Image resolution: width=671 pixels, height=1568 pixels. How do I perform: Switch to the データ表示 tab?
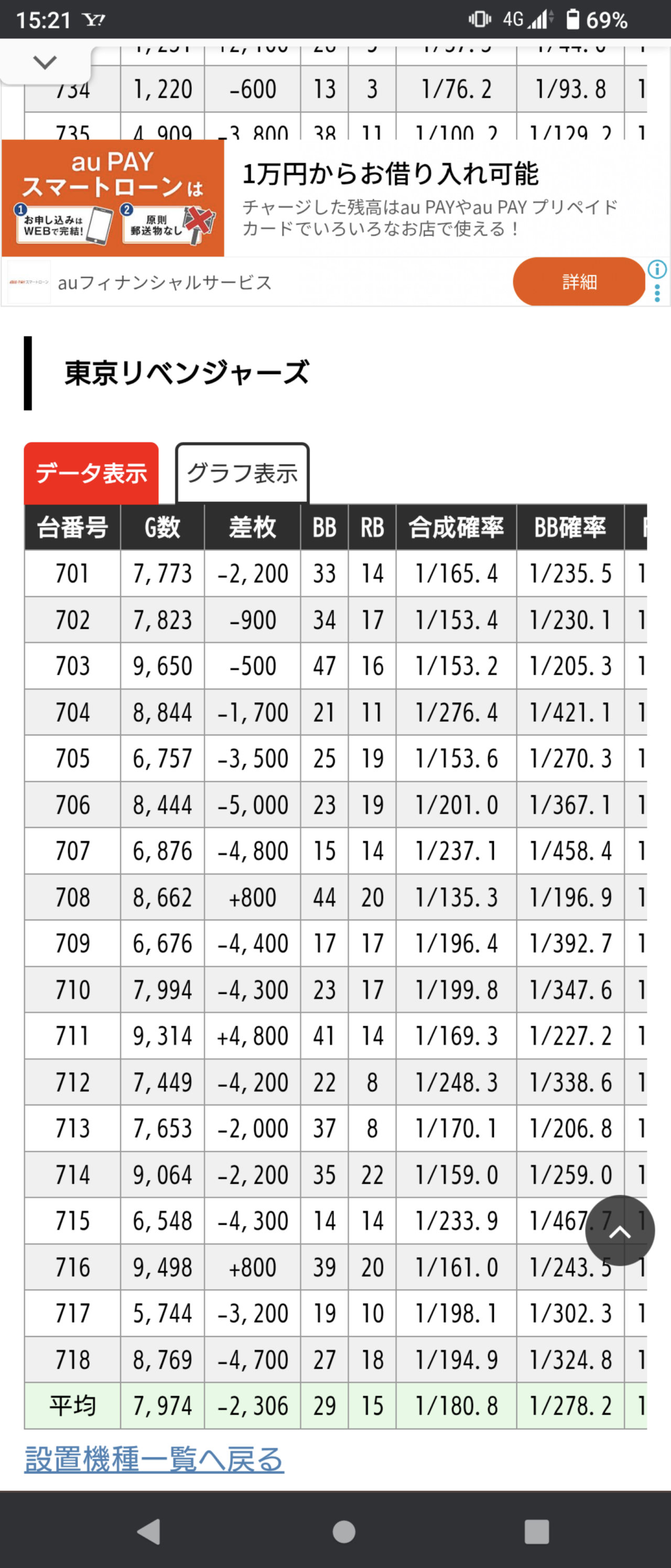pyautogui.click(x=91, y=474)
